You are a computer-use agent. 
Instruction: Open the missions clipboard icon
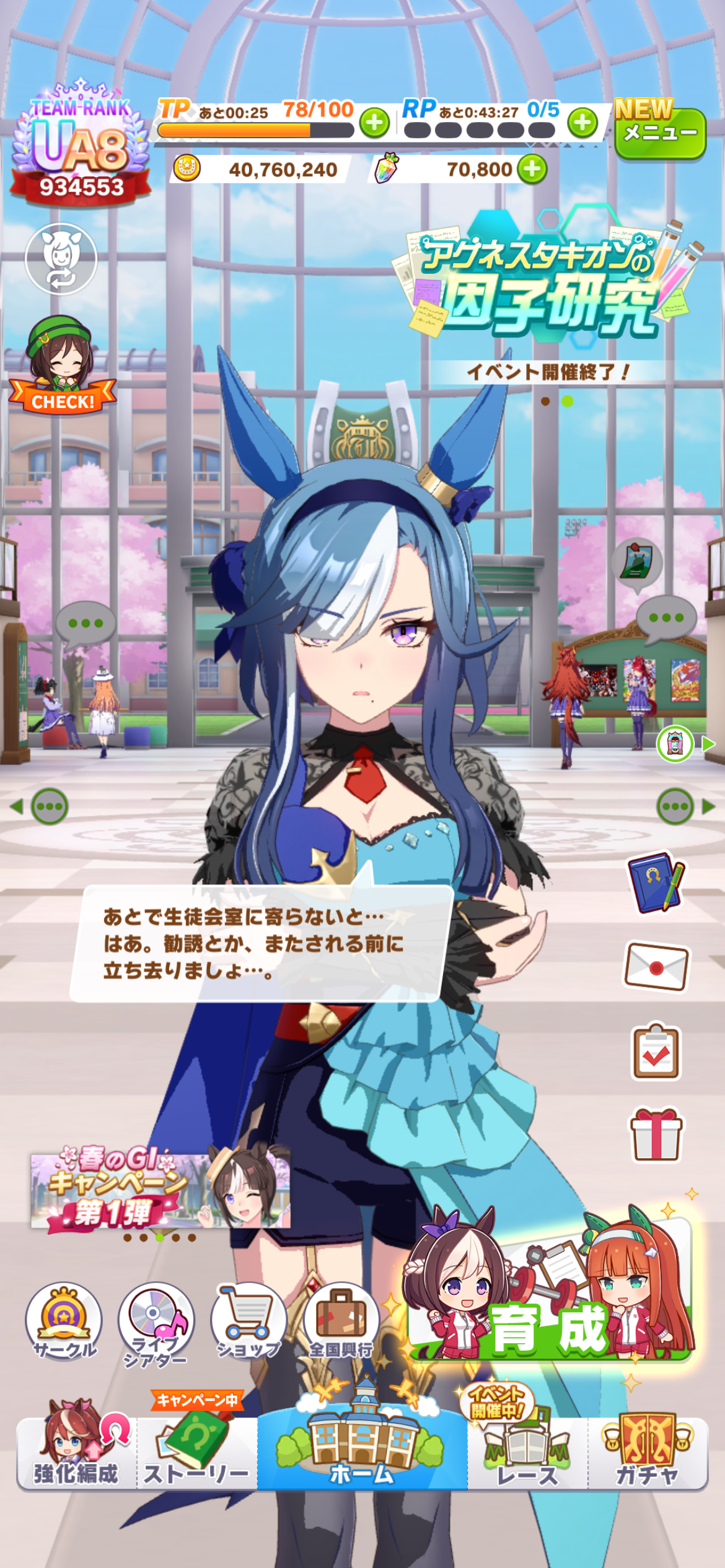(x=656, y=1052)
